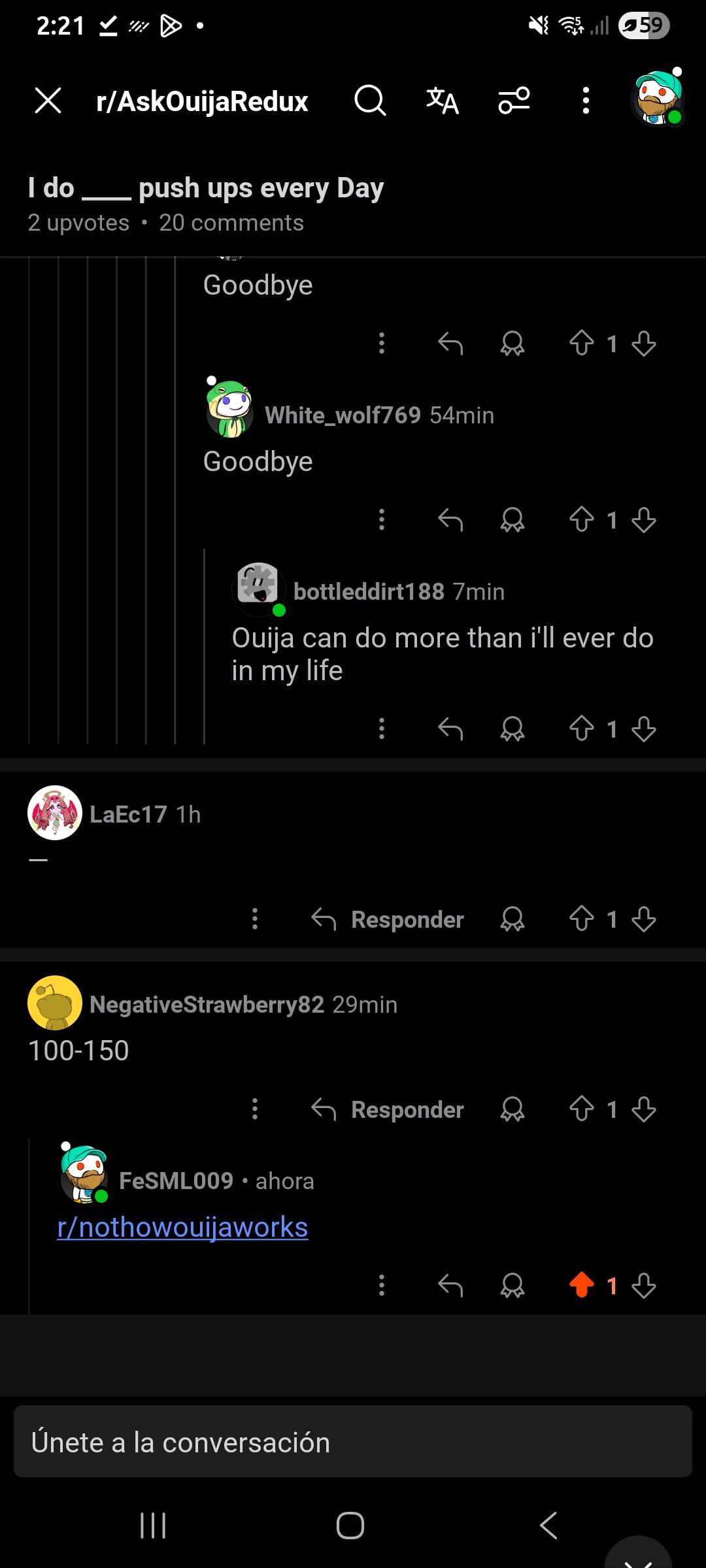Open search in r/AskOuijaRedux
This screenshot has height=1568, width=706.
pyautogui.click(x=370, y=101)
